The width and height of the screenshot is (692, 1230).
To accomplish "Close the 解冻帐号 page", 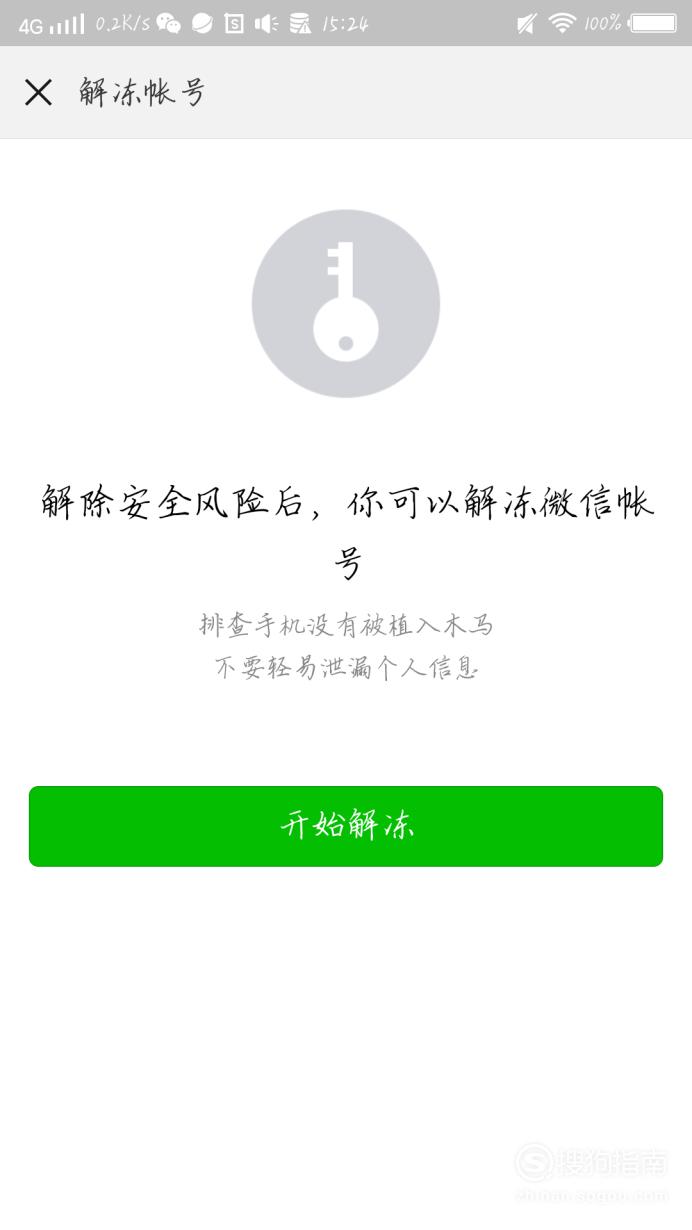I will [x=38, y=93].
